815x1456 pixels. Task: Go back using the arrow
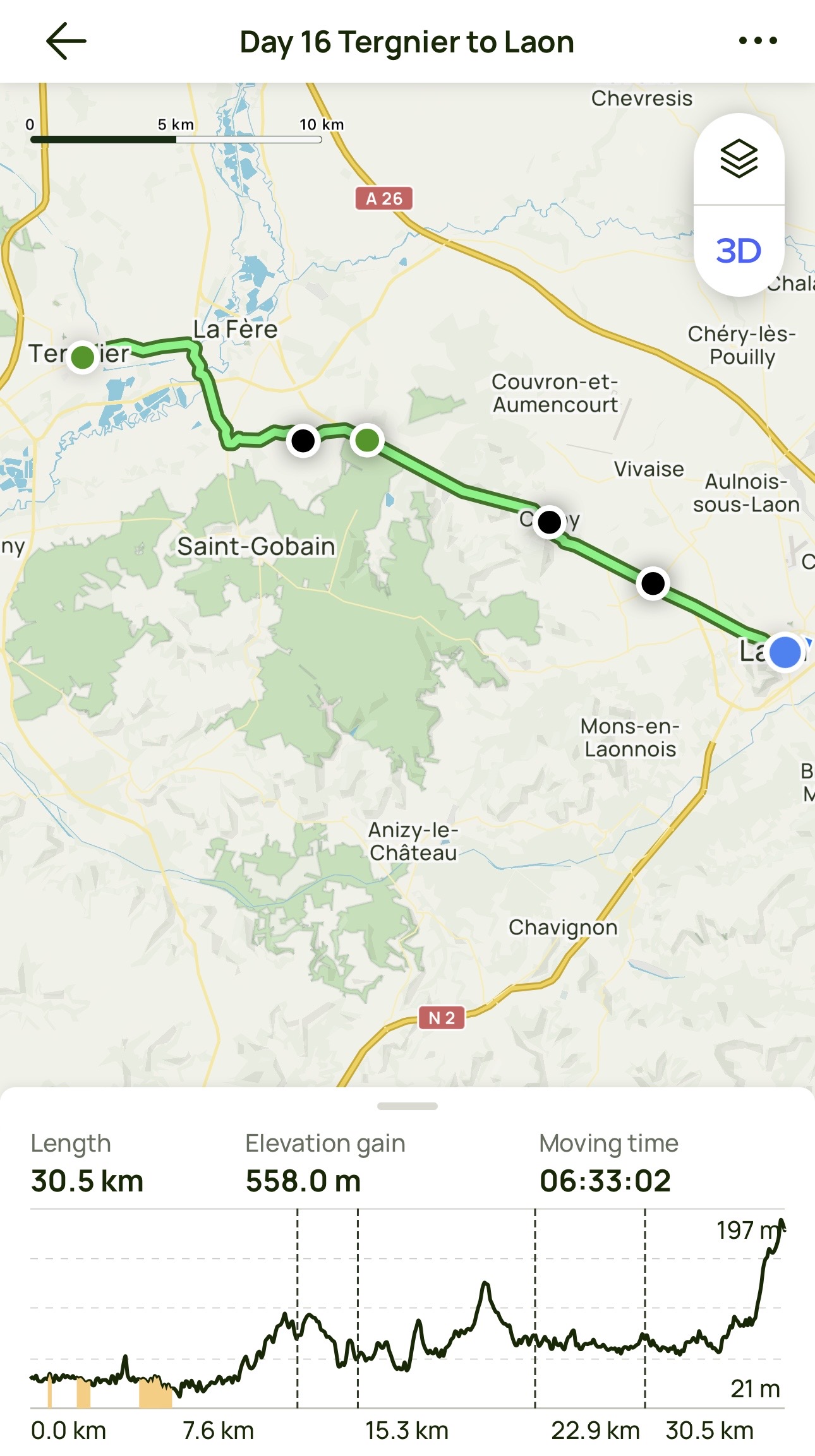tap(66, 42)
